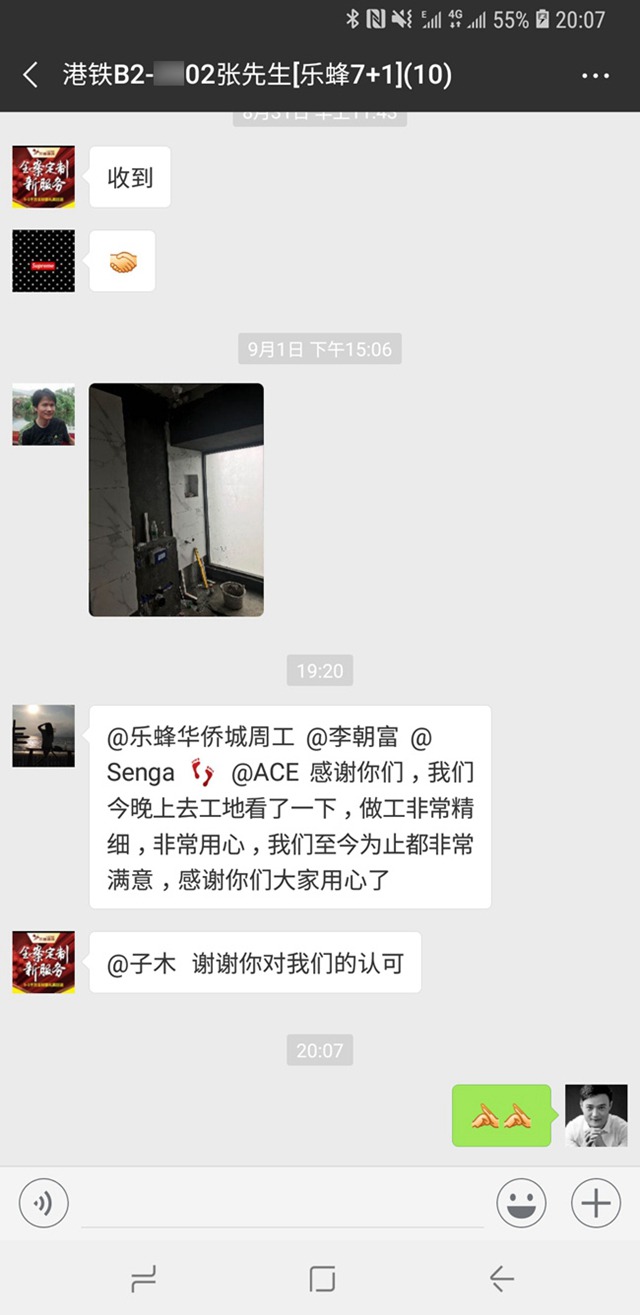Image resolution: width=640 pixels, height=1315 pixels.
Task: Open the bathroom construction photo
Action: tap(176, 499)
